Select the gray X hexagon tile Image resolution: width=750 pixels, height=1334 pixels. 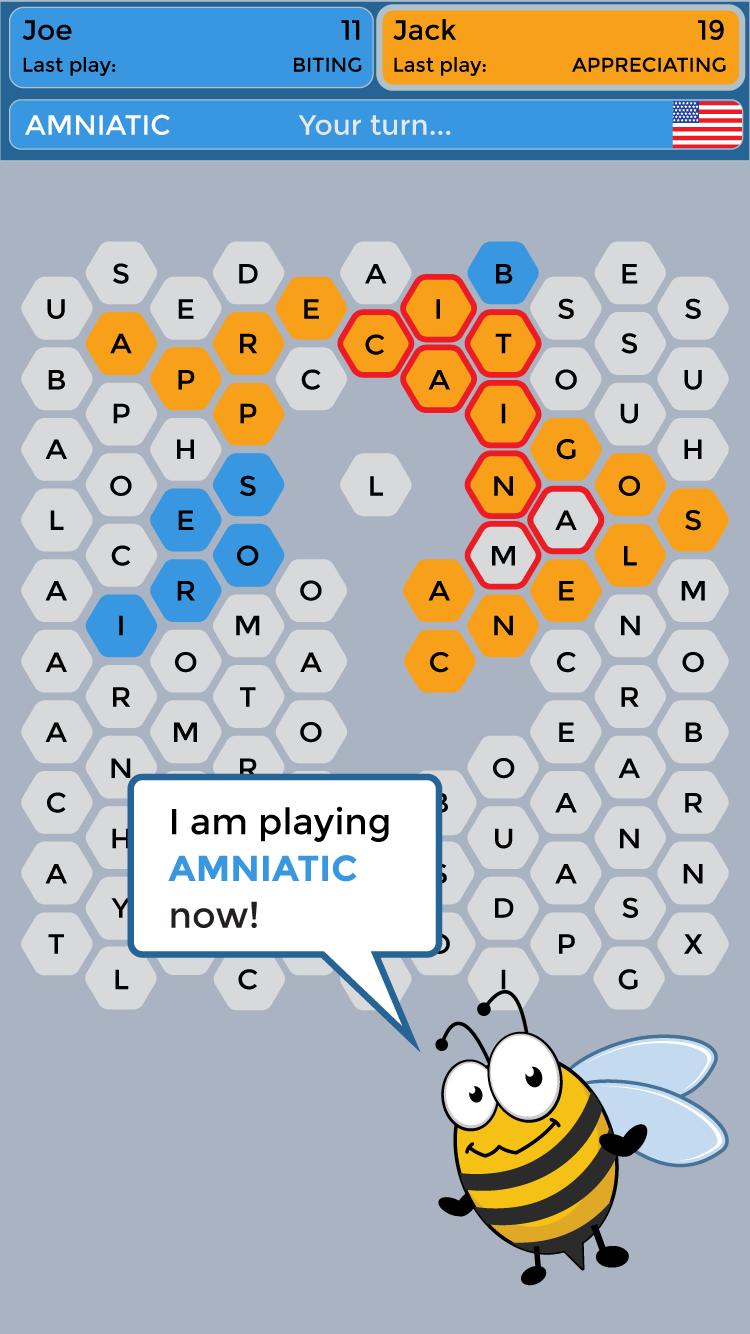tap(693, 944)
